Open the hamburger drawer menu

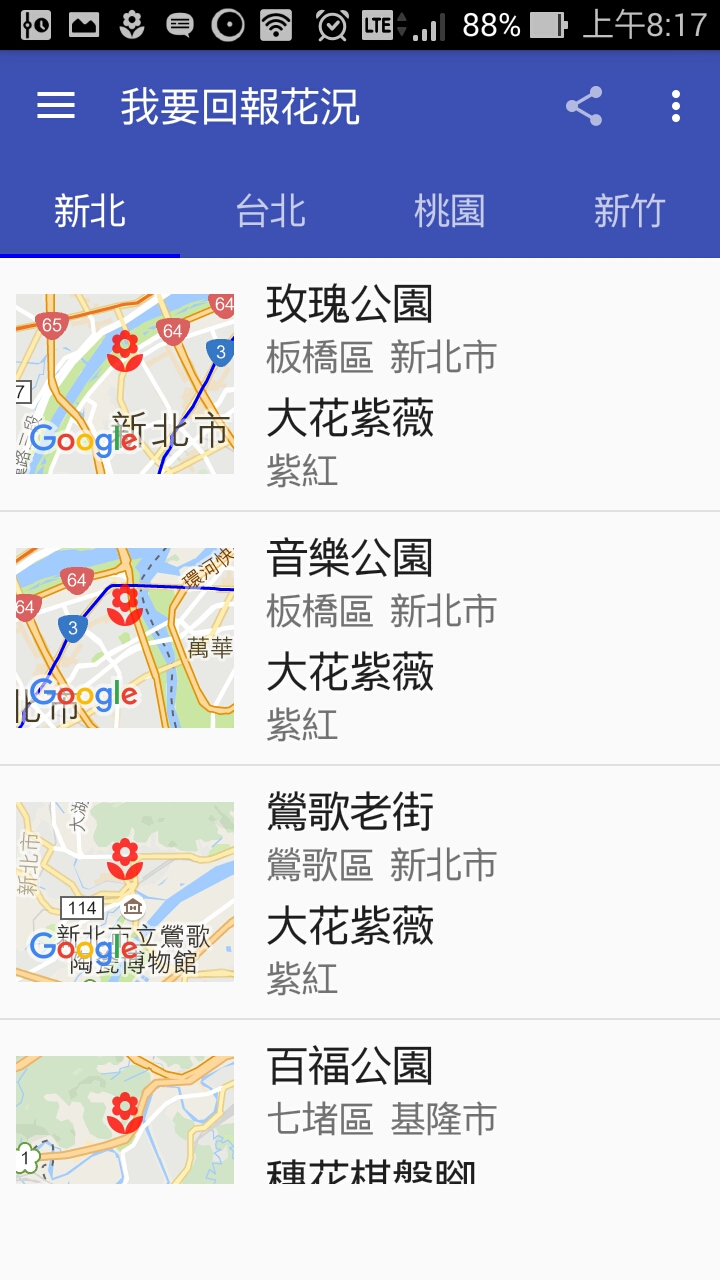[x=56, y=106]
